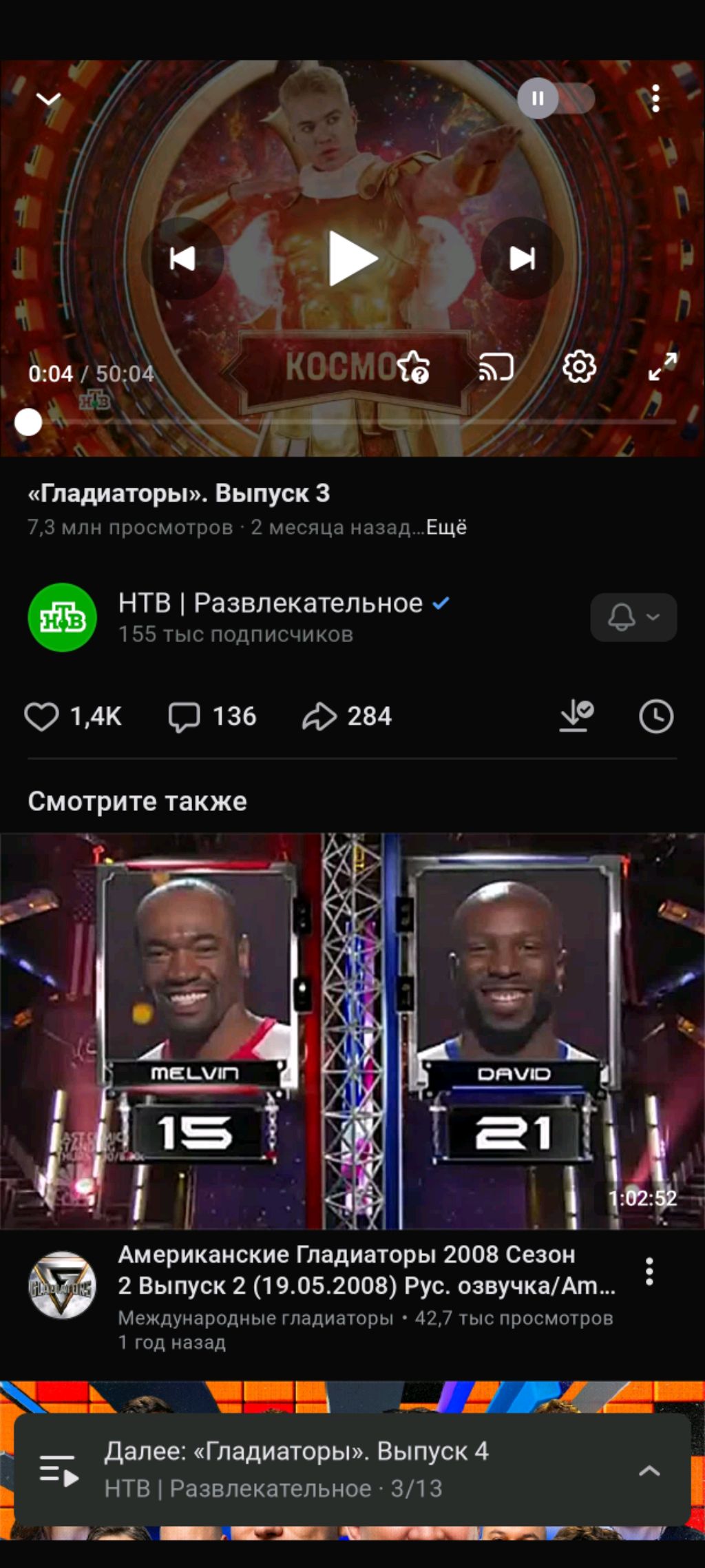The width and height of the screenshot is (705, 1568).
Task: Open subscription notification options
Action: point(633,617)
